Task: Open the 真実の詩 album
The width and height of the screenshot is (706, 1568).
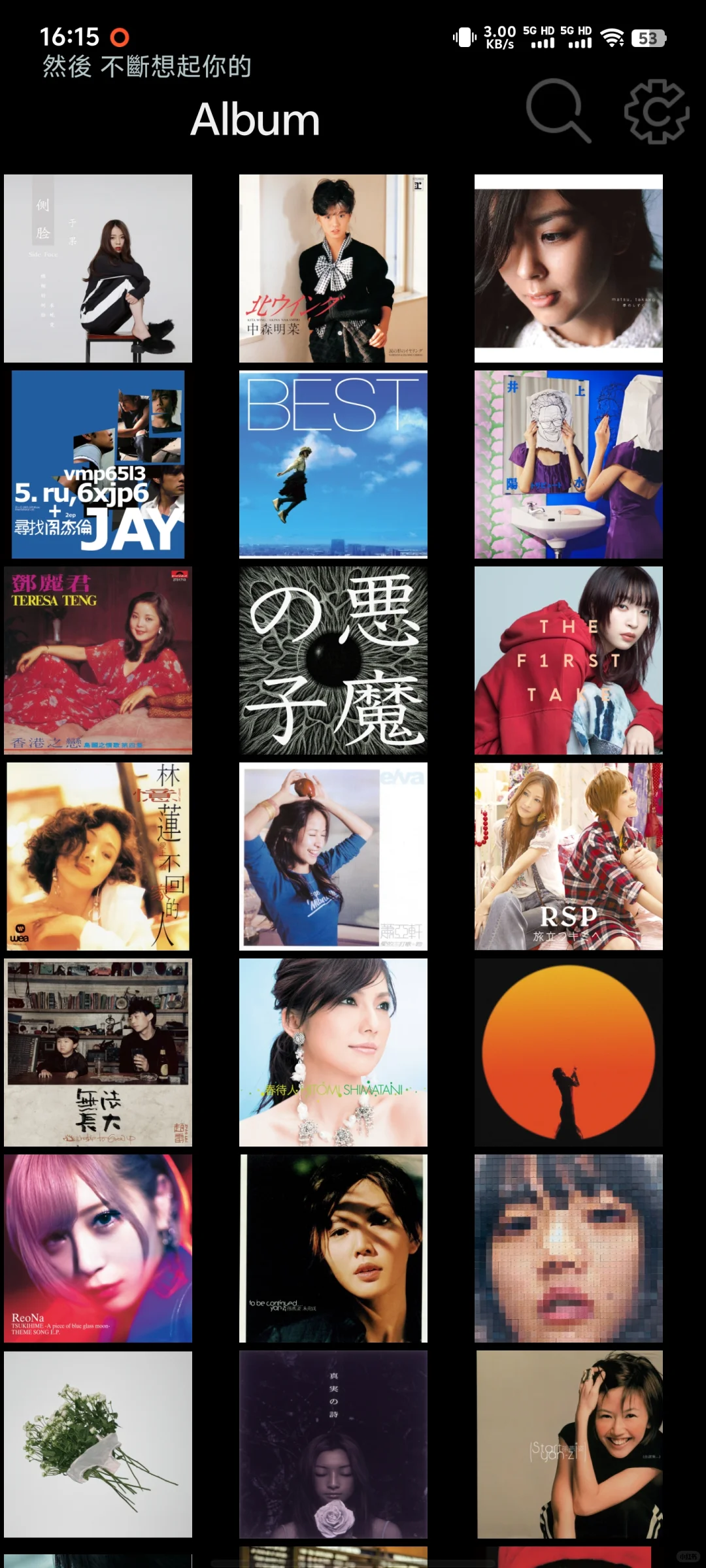Action: (333, 1445)
